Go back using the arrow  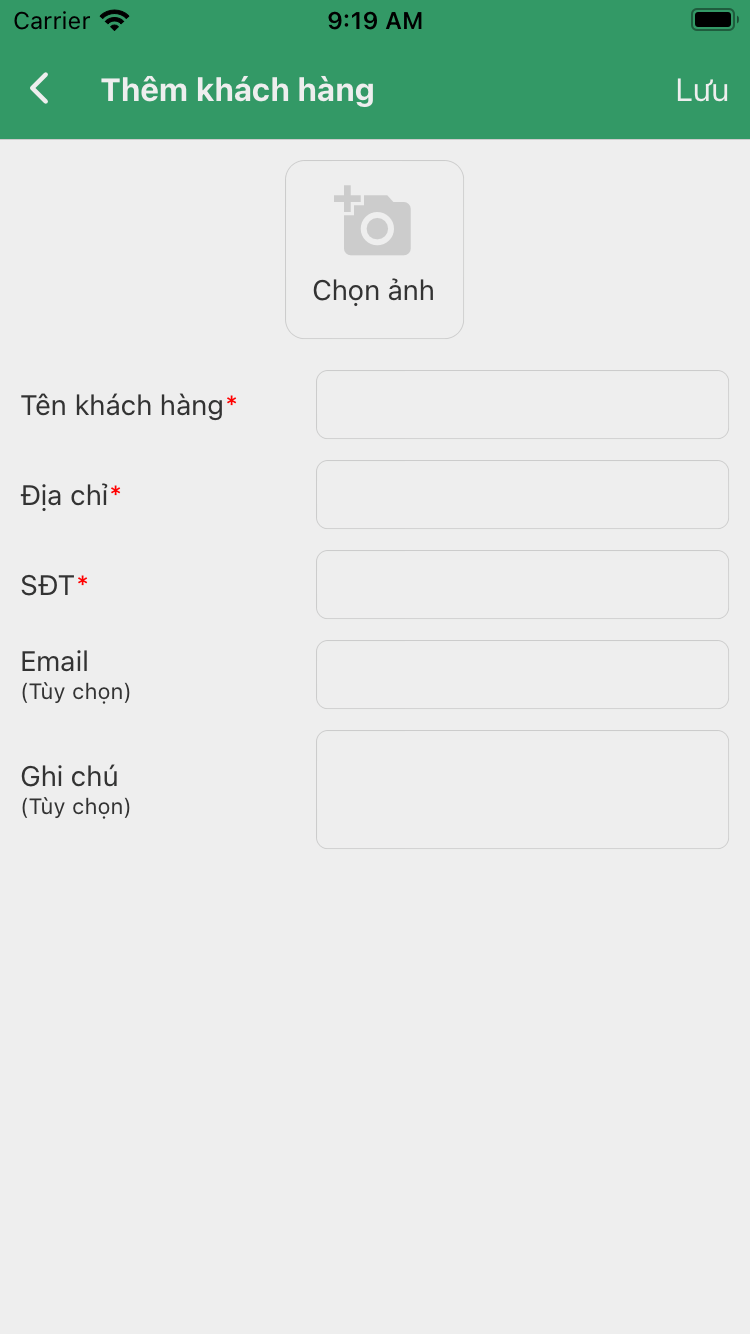[40, 89]
